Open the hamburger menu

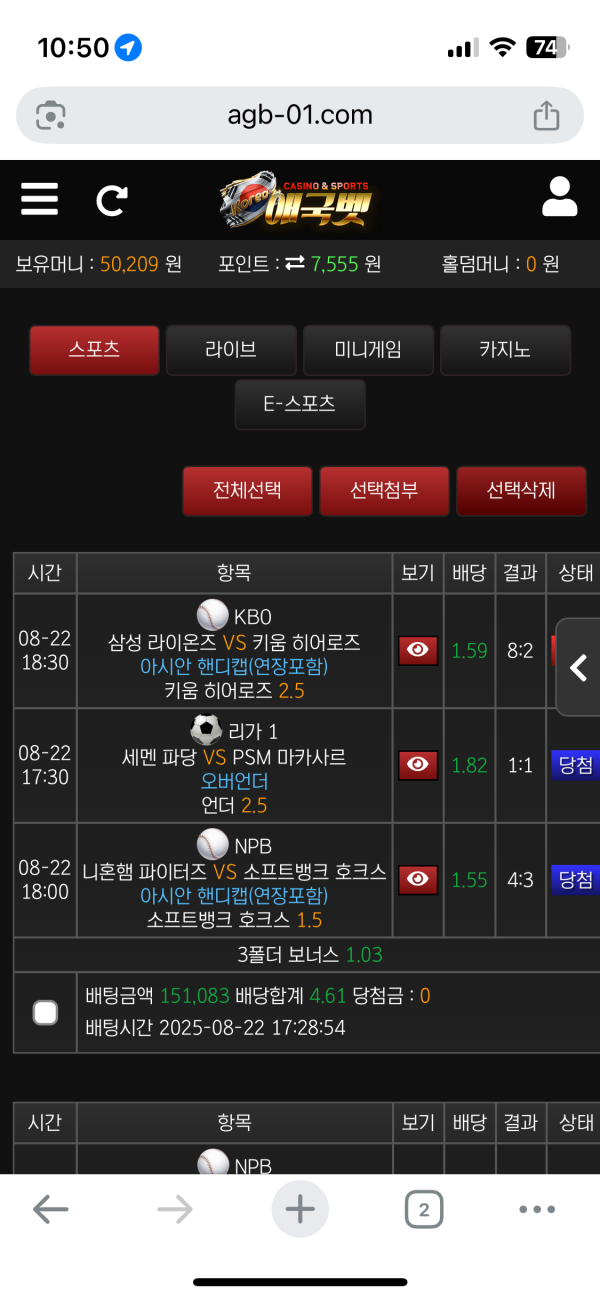tap(39, 199)
